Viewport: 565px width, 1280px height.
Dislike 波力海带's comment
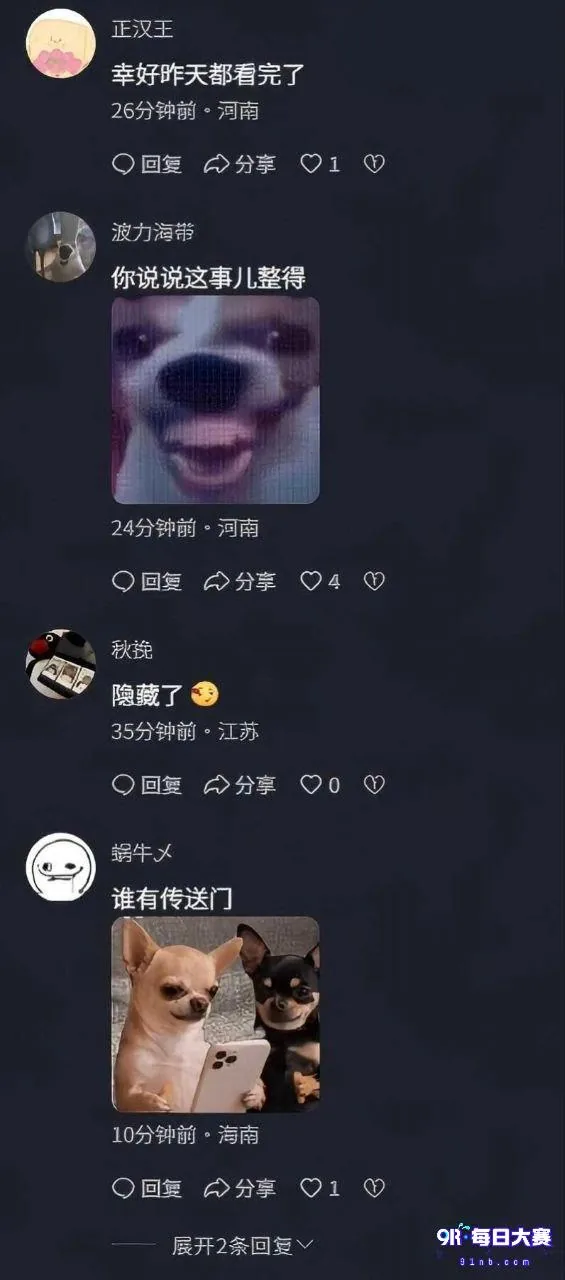pos(374,581)
